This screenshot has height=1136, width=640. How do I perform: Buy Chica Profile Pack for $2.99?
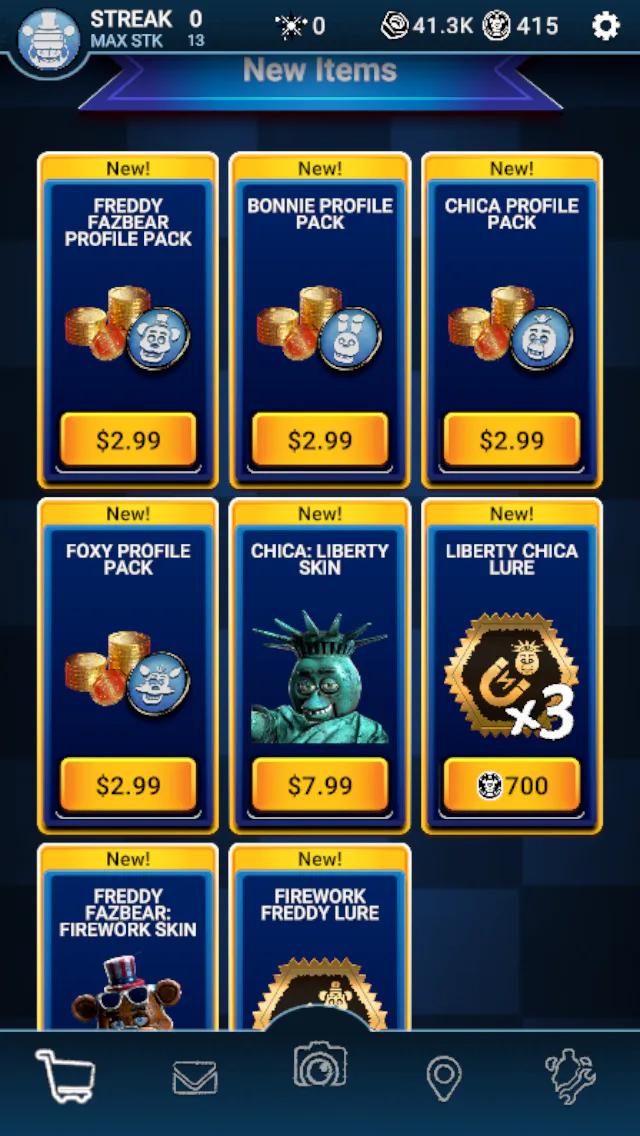pyautogui.click(x=512, y=440)
